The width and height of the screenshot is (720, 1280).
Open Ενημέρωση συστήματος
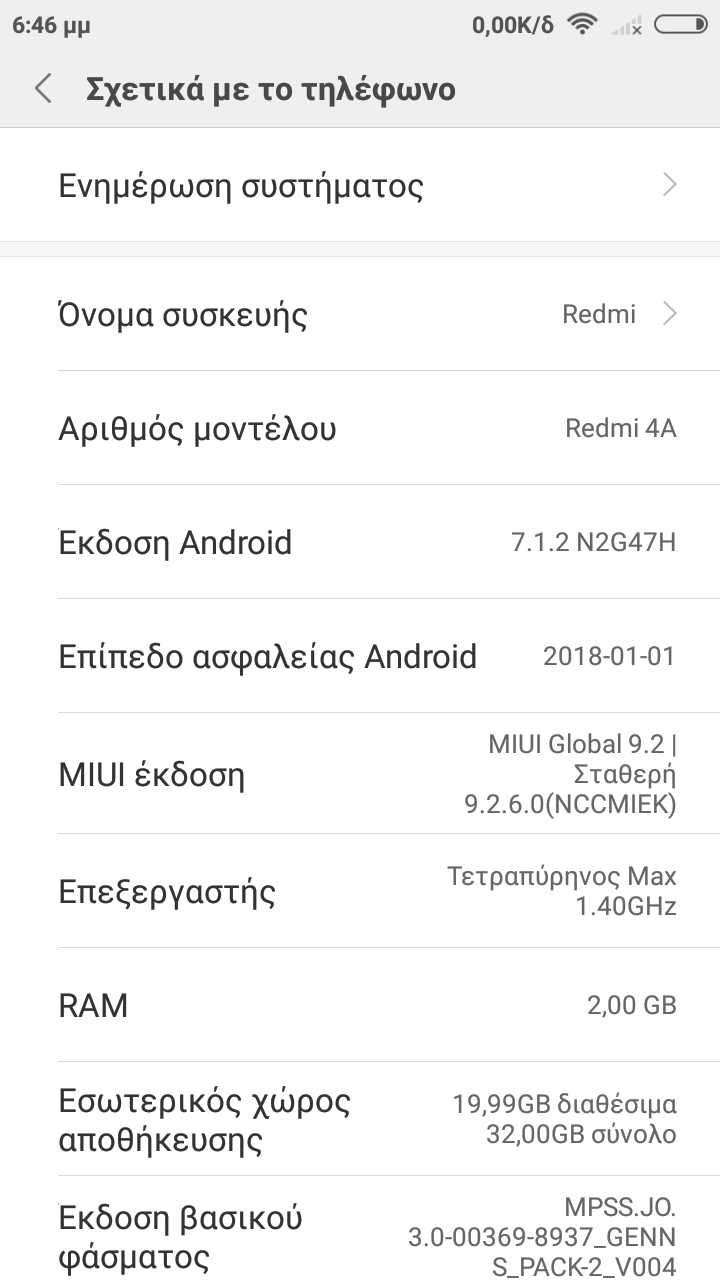point(360,186)
